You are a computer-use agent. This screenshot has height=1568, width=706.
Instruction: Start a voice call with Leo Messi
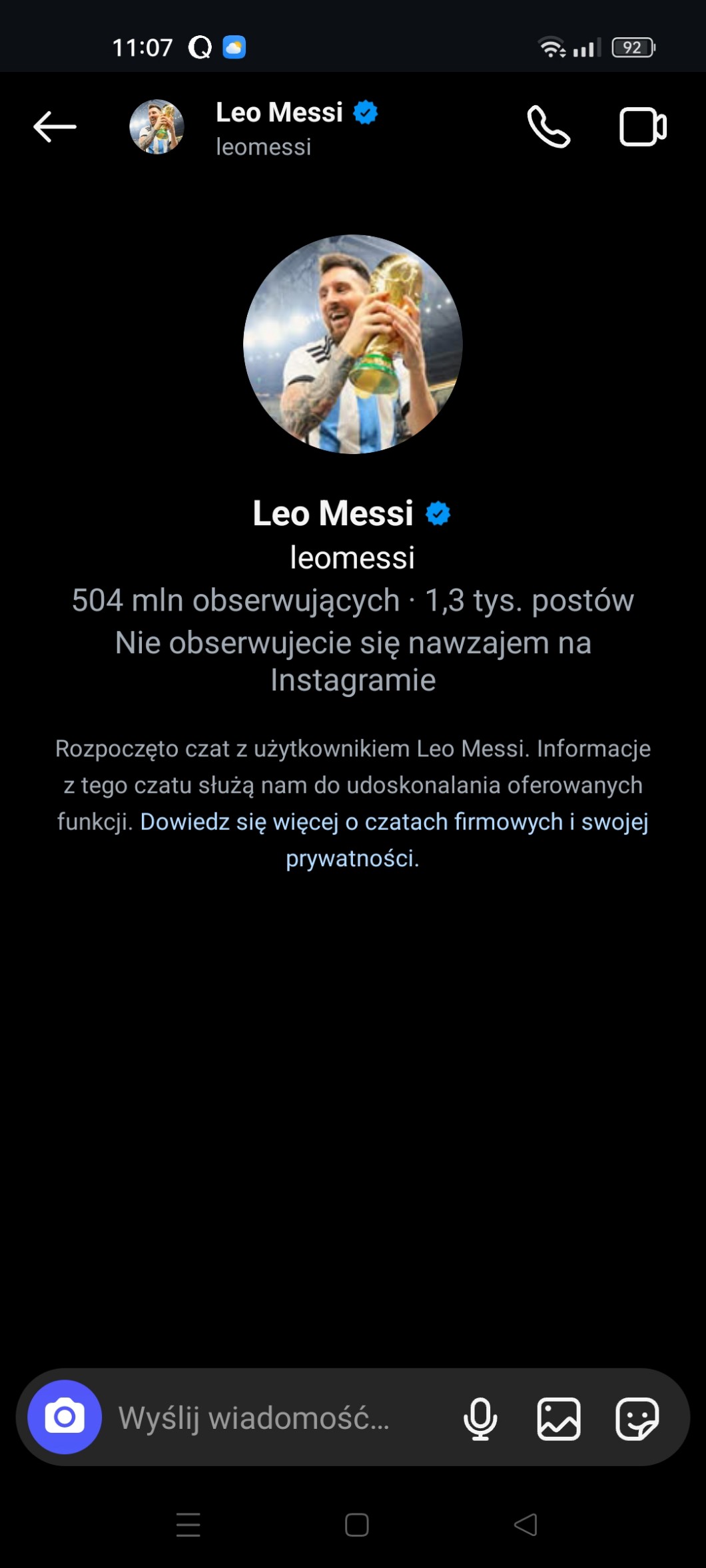coord(548,127)
